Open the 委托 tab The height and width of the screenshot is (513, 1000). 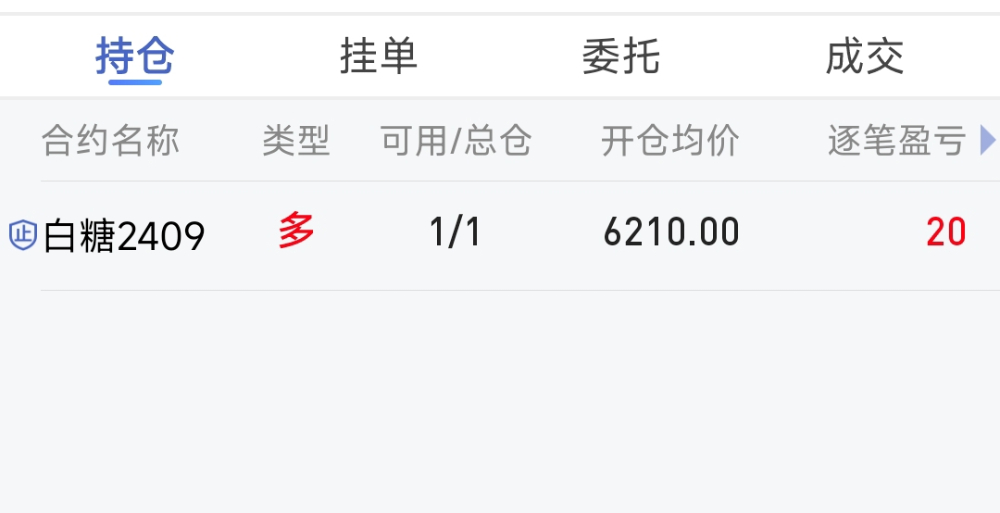621,57
